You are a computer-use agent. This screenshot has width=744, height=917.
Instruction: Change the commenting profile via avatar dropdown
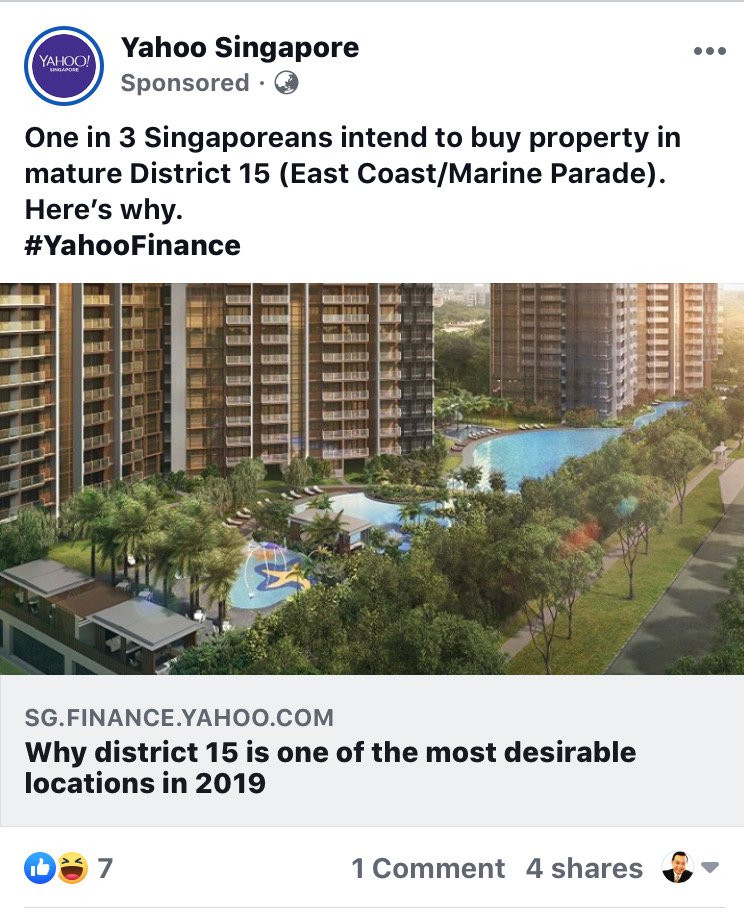click(692, 868)
